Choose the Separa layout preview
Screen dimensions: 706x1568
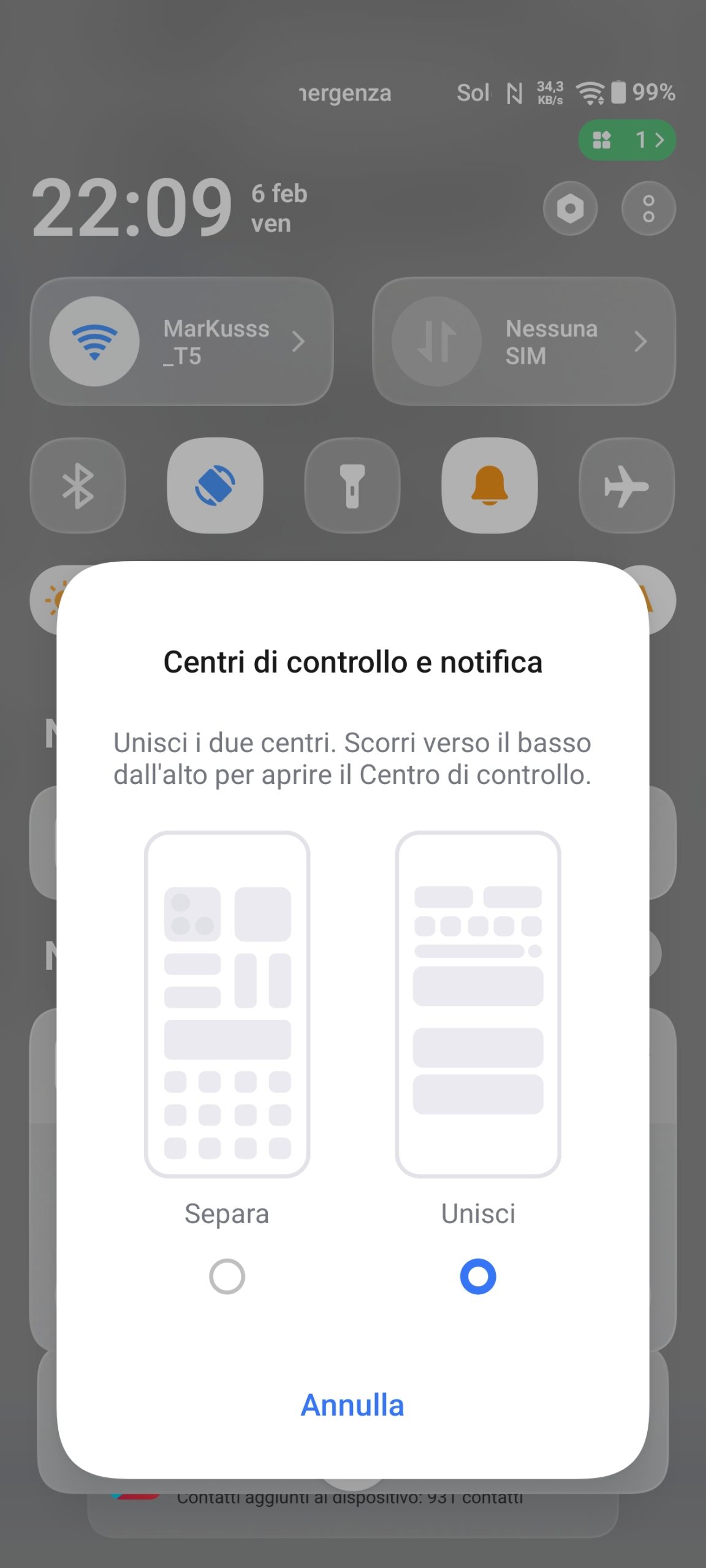227,1004
